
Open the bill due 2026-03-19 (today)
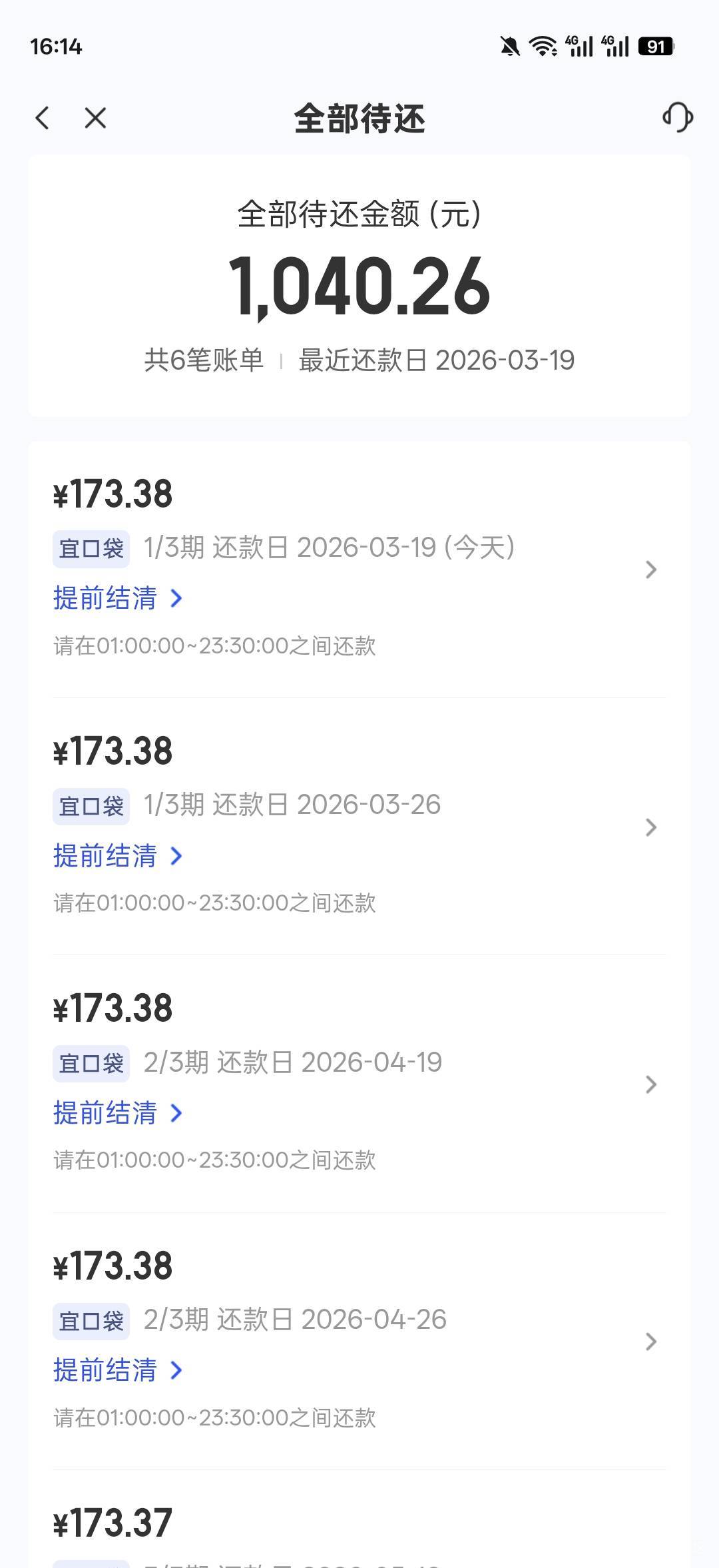pyautogui.click(x=650, y=570)
